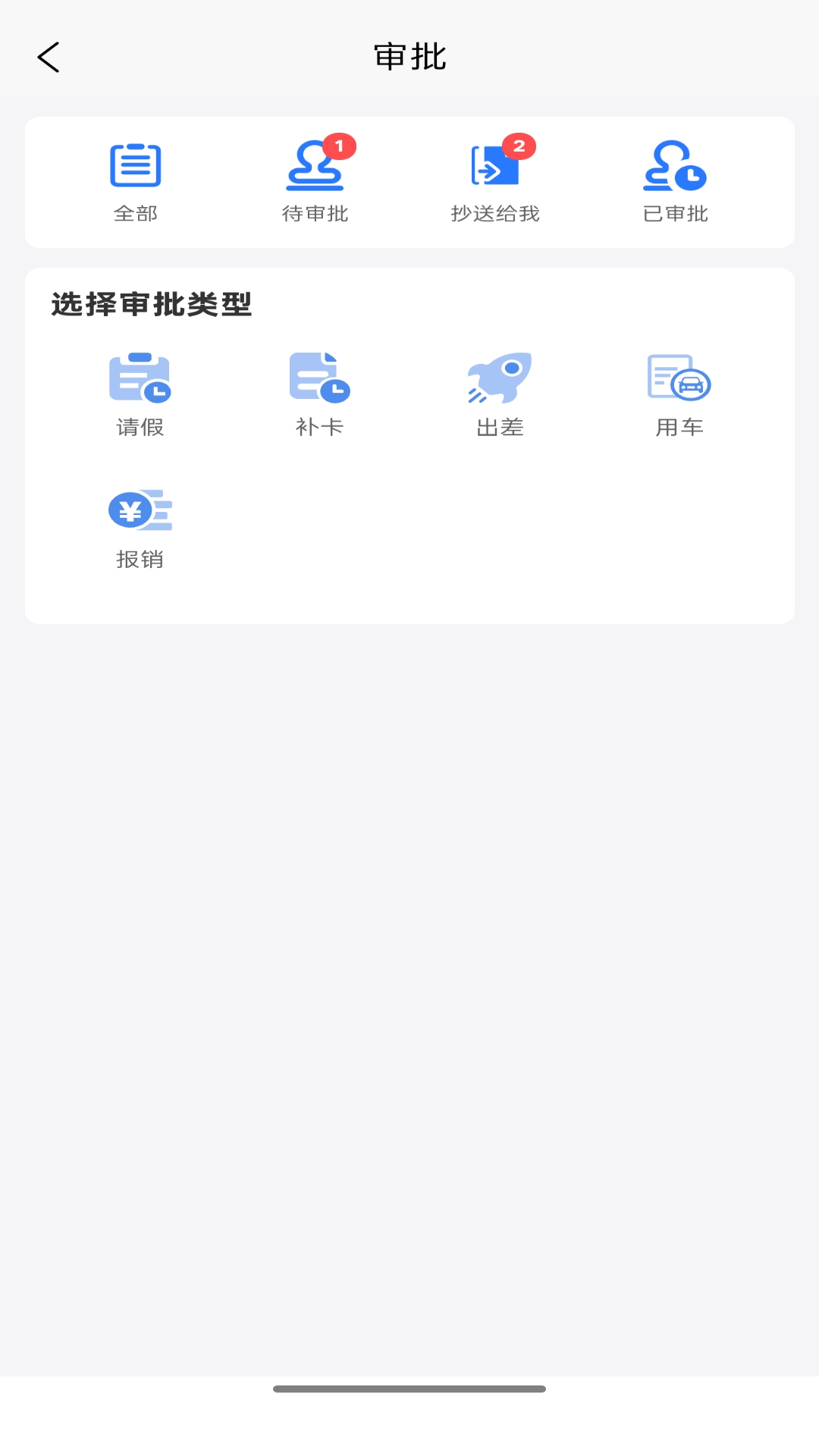The height and width of the screenshot is (1456, 819).
Task: Select the 抄送给我 label
Action: (495, 214)
